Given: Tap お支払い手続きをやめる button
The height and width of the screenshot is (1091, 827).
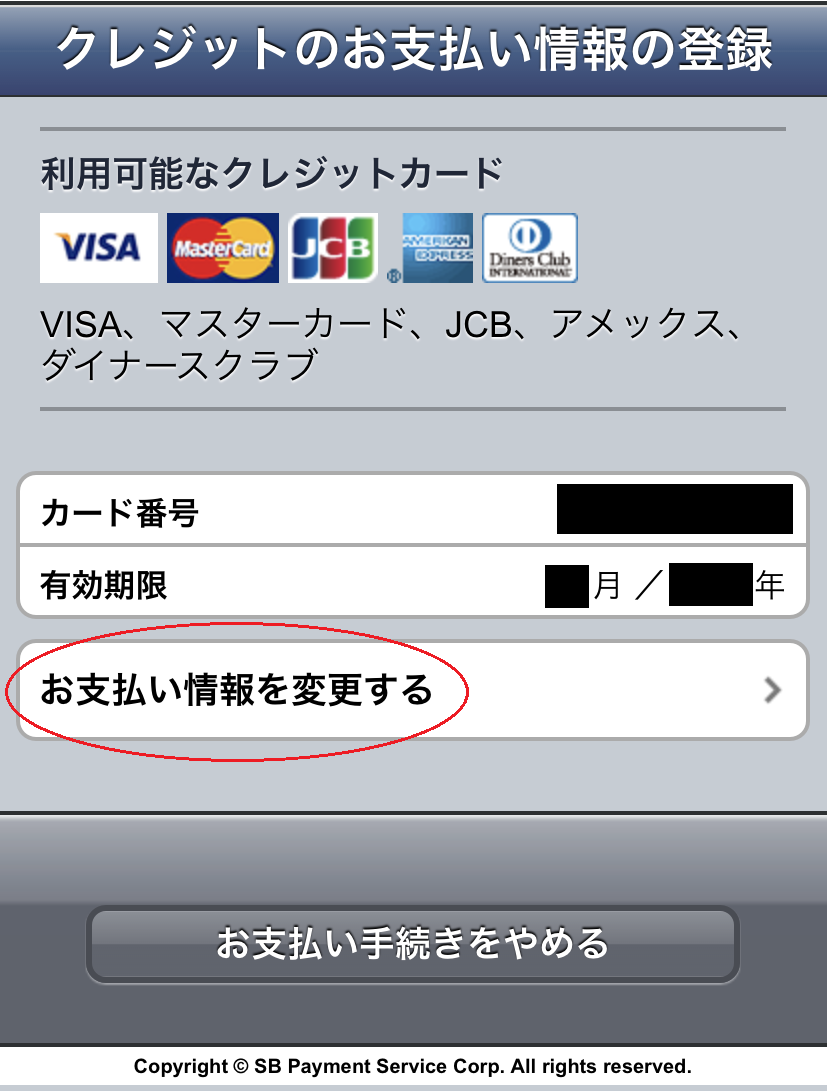Looking at the screenshot, I should point(412,944).
